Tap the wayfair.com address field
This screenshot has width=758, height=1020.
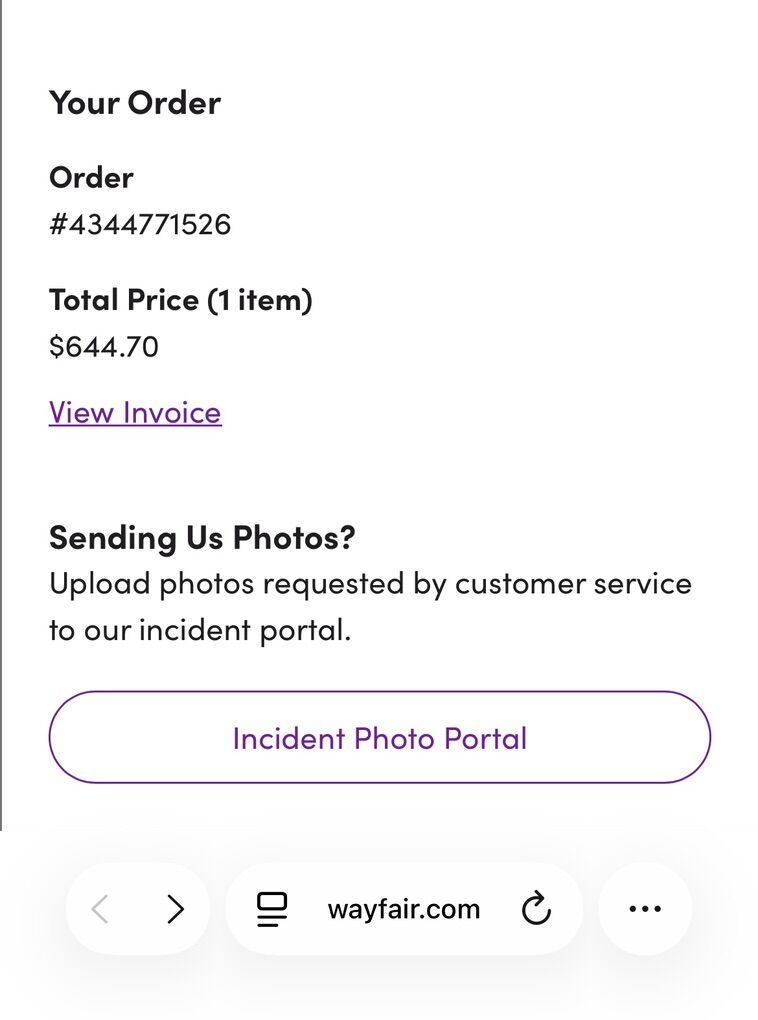click(404, 909)
